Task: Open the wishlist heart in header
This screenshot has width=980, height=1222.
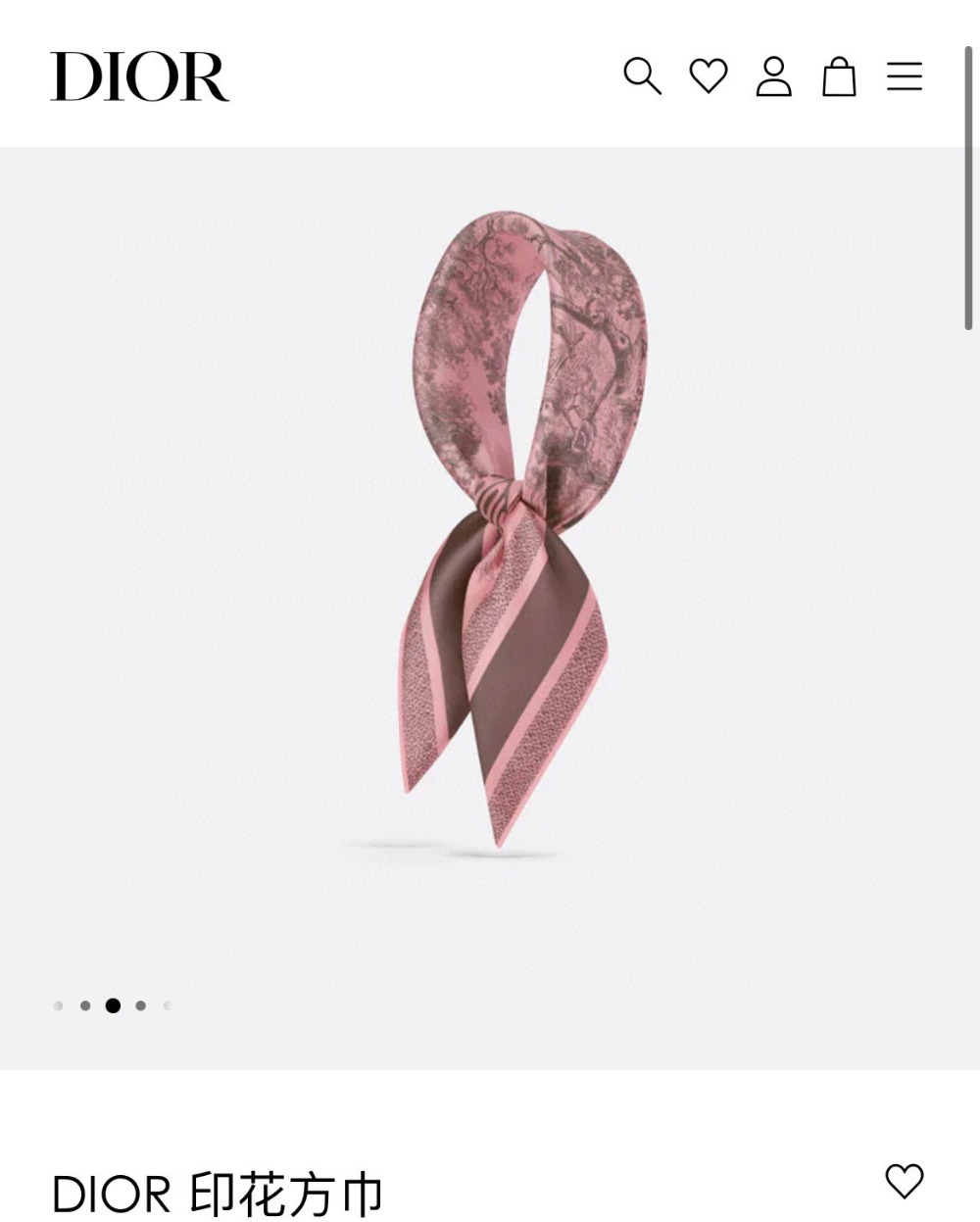Action: pos(709,75)
